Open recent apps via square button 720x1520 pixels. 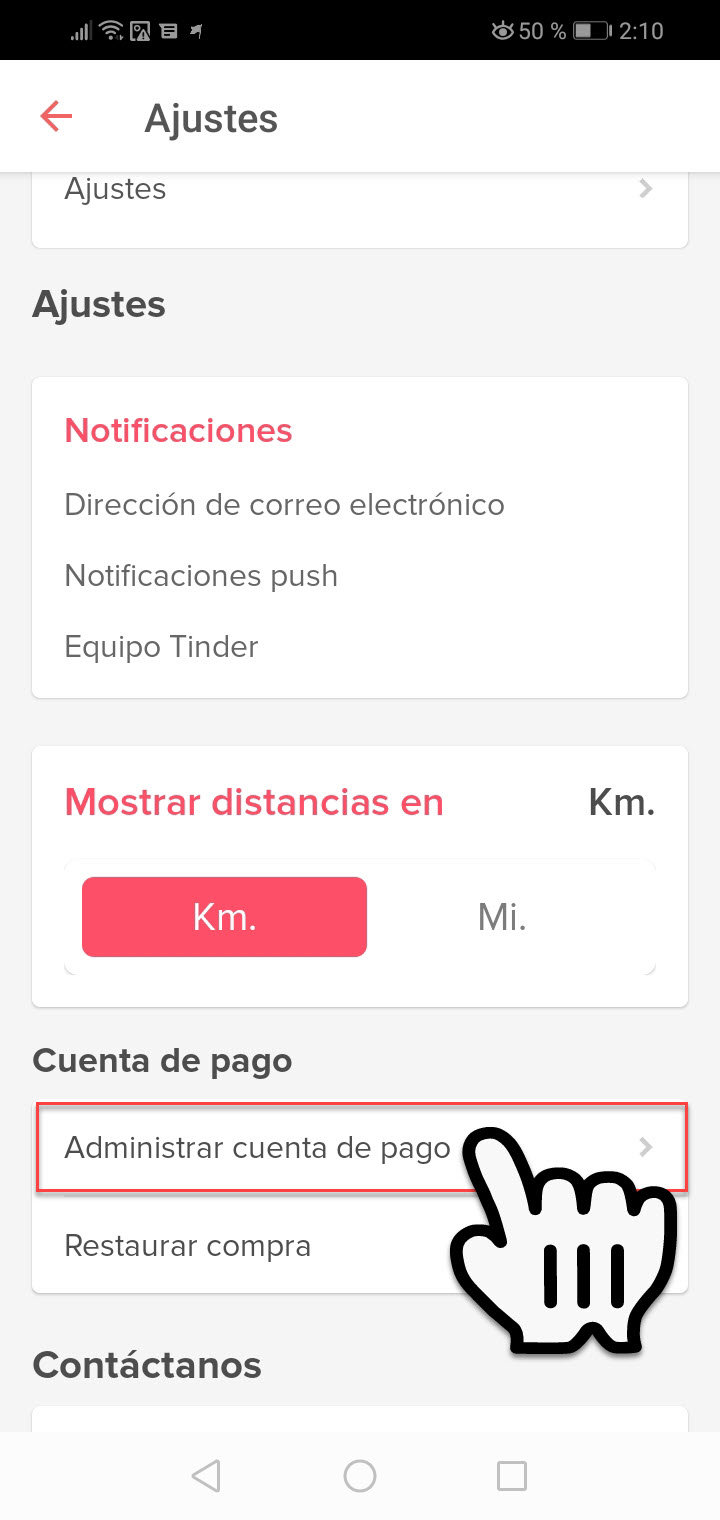click(x=512, y=1476)
